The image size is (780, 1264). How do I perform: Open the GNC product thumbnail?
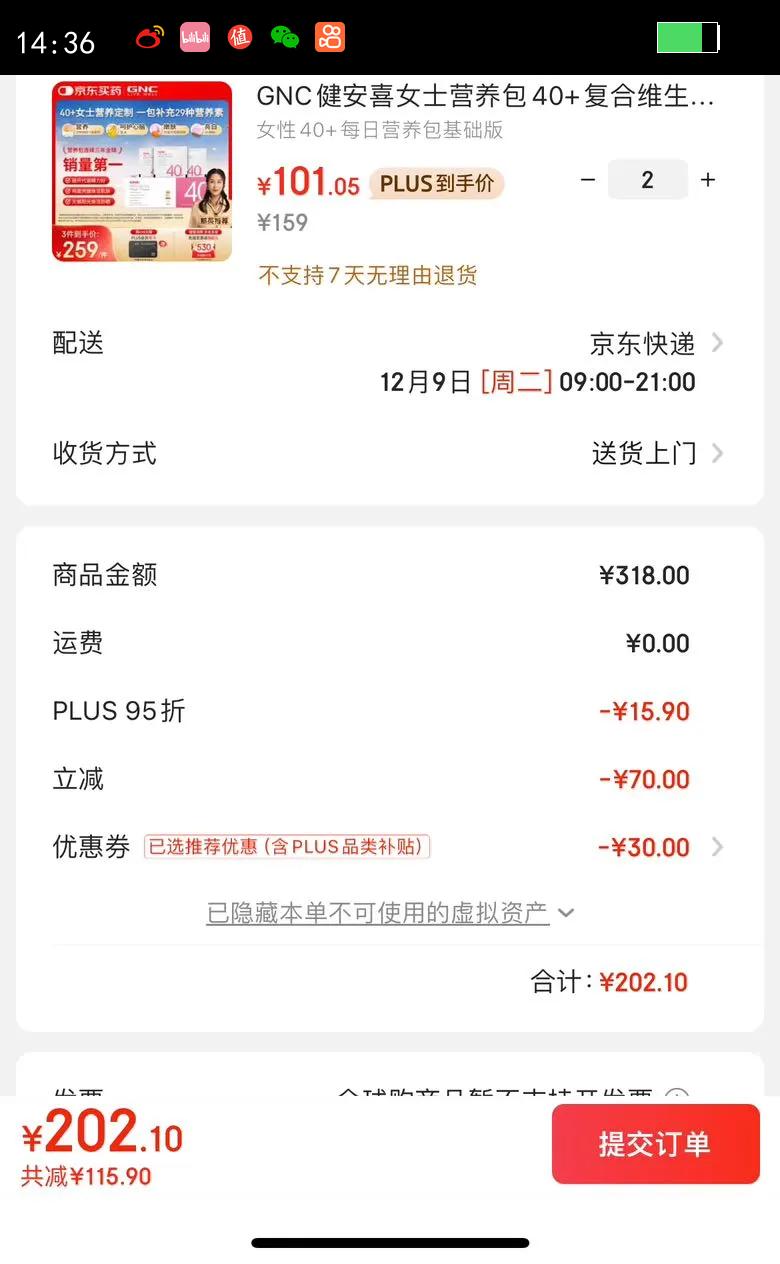click(x=142, y=172)
